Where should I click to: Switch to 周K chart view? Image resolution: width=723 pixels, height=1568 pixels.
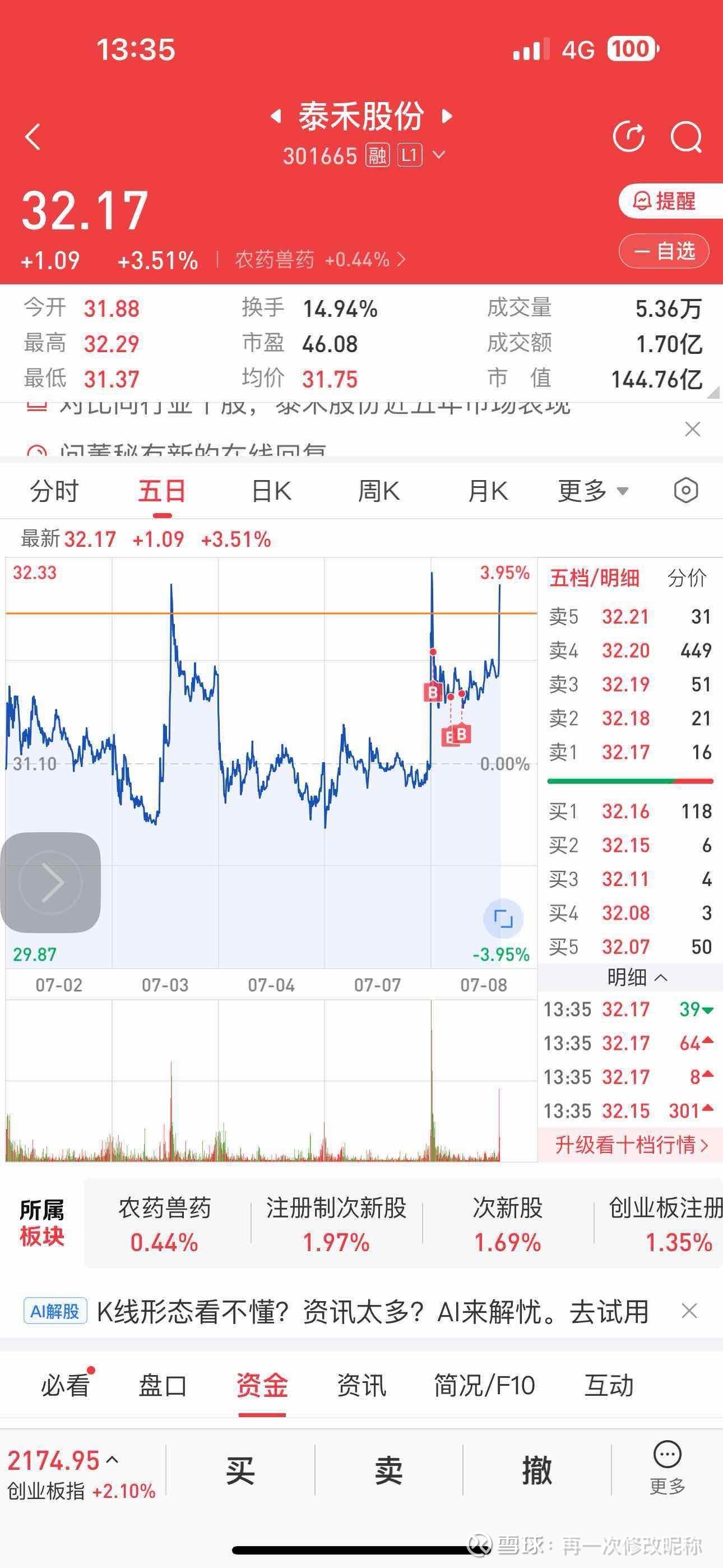pyautogui.click(x=378, y=491)
